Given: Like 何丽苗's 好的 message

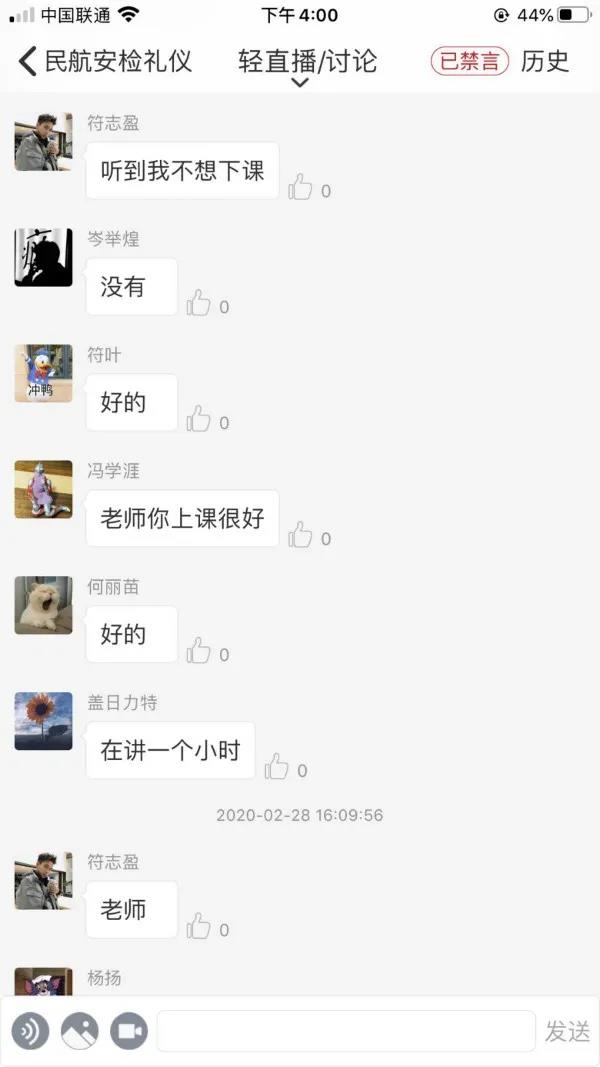Looking at the screenshot, I should tap(199, 651).
